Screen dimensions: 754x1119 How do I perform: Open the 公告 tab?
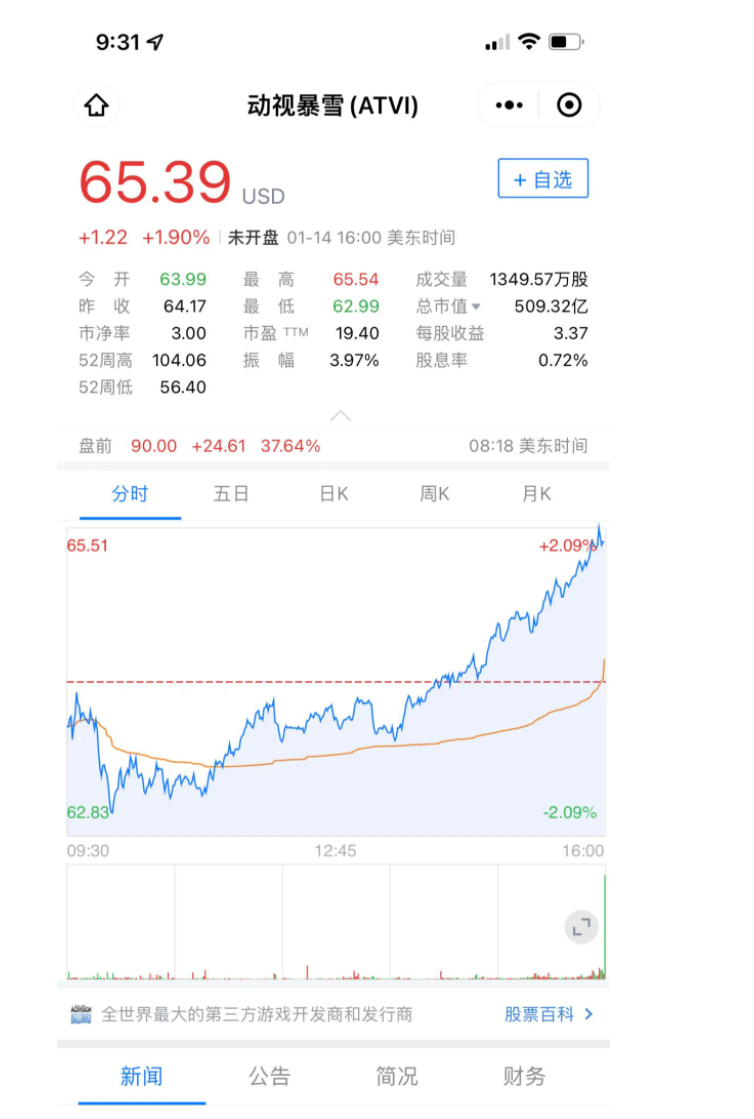click(269, 1076)
